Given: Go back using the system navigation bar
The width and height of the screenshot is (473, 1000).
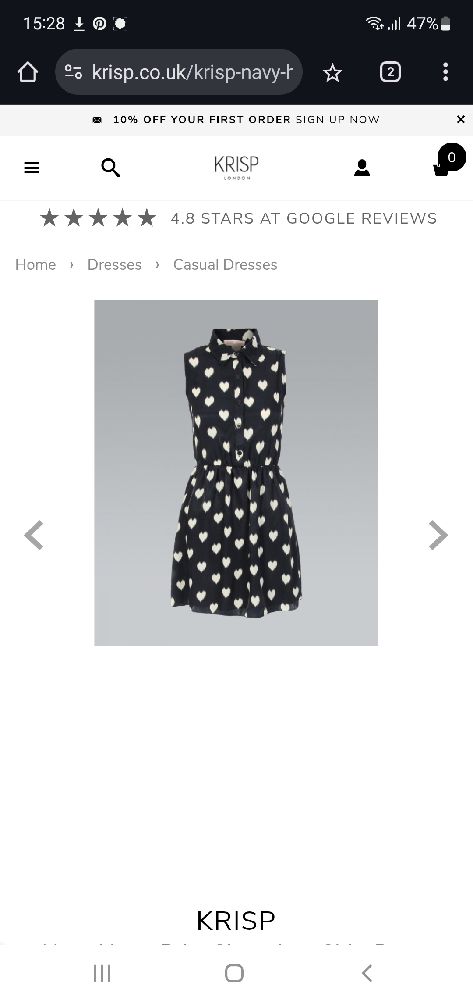Looking at the screenshot, I should (x=367, y=973).
